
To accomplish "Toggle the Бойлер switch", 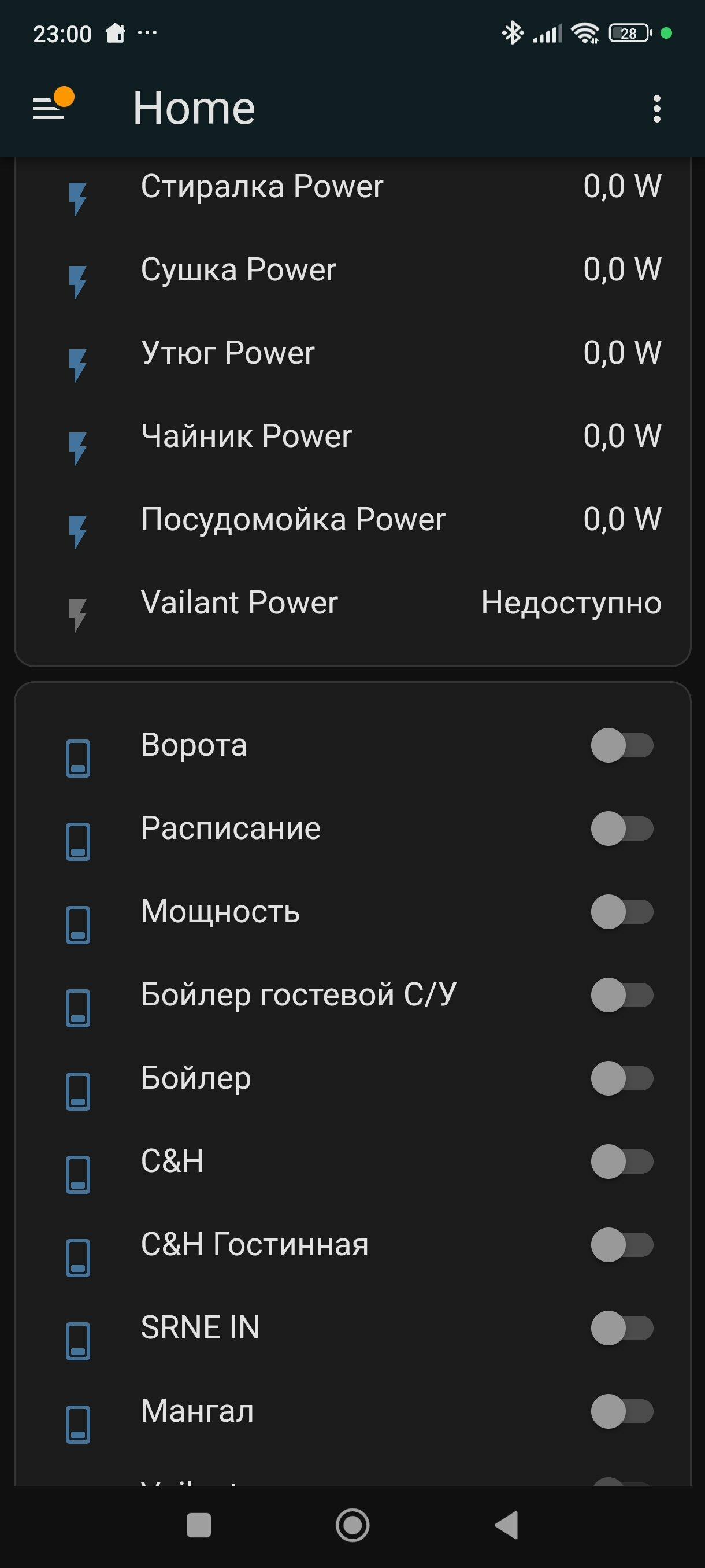I will 622,1079.
